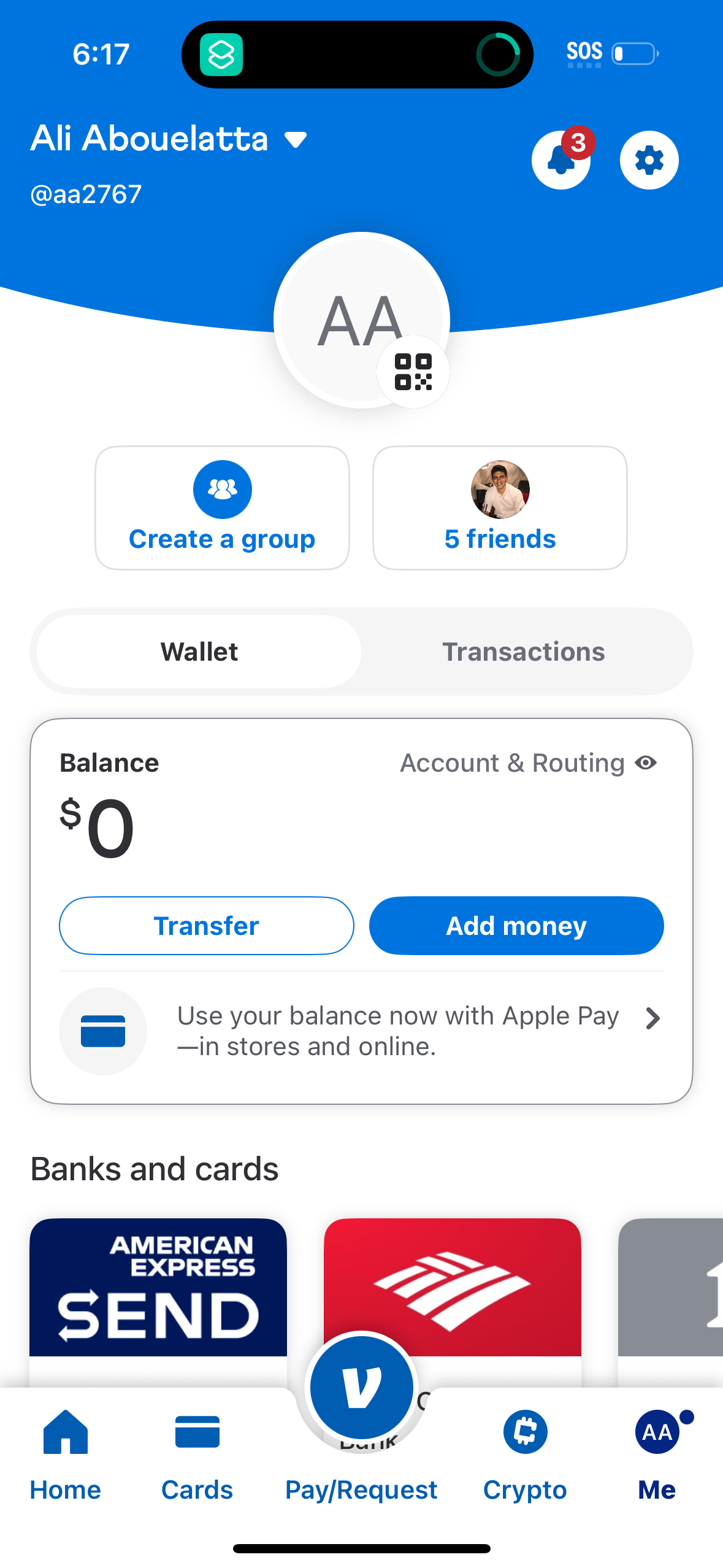
Task: Tap the Apple Pay card icon
Action: [x=103, y=1031]
